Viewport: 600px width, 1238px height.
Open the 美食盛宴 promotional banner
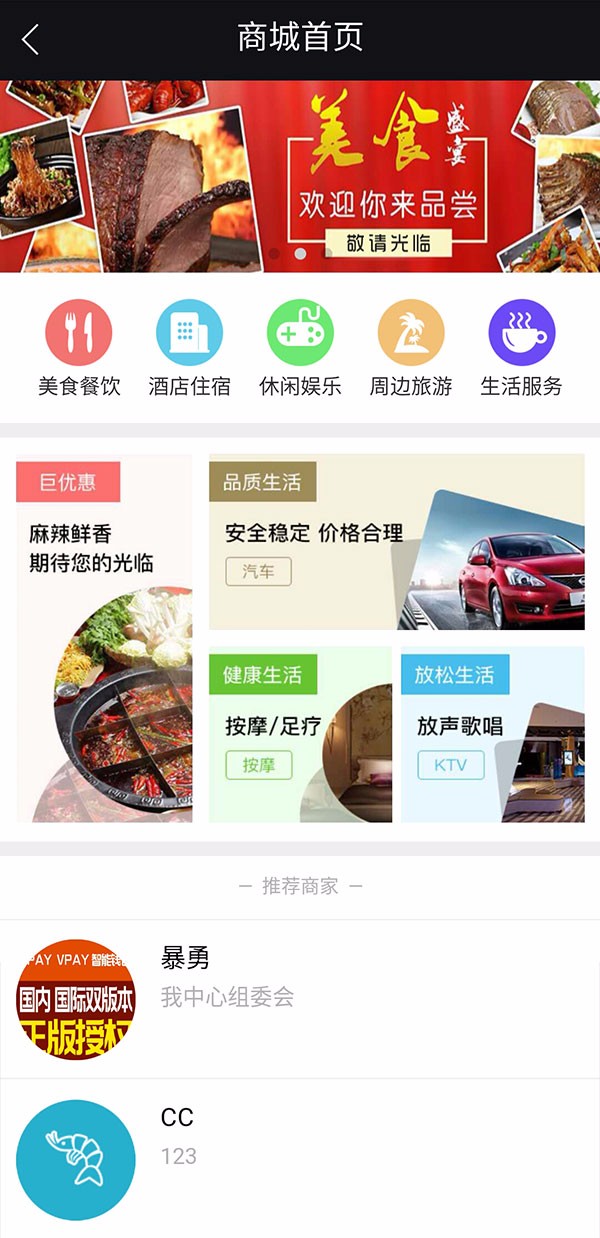tap(300, 176)
